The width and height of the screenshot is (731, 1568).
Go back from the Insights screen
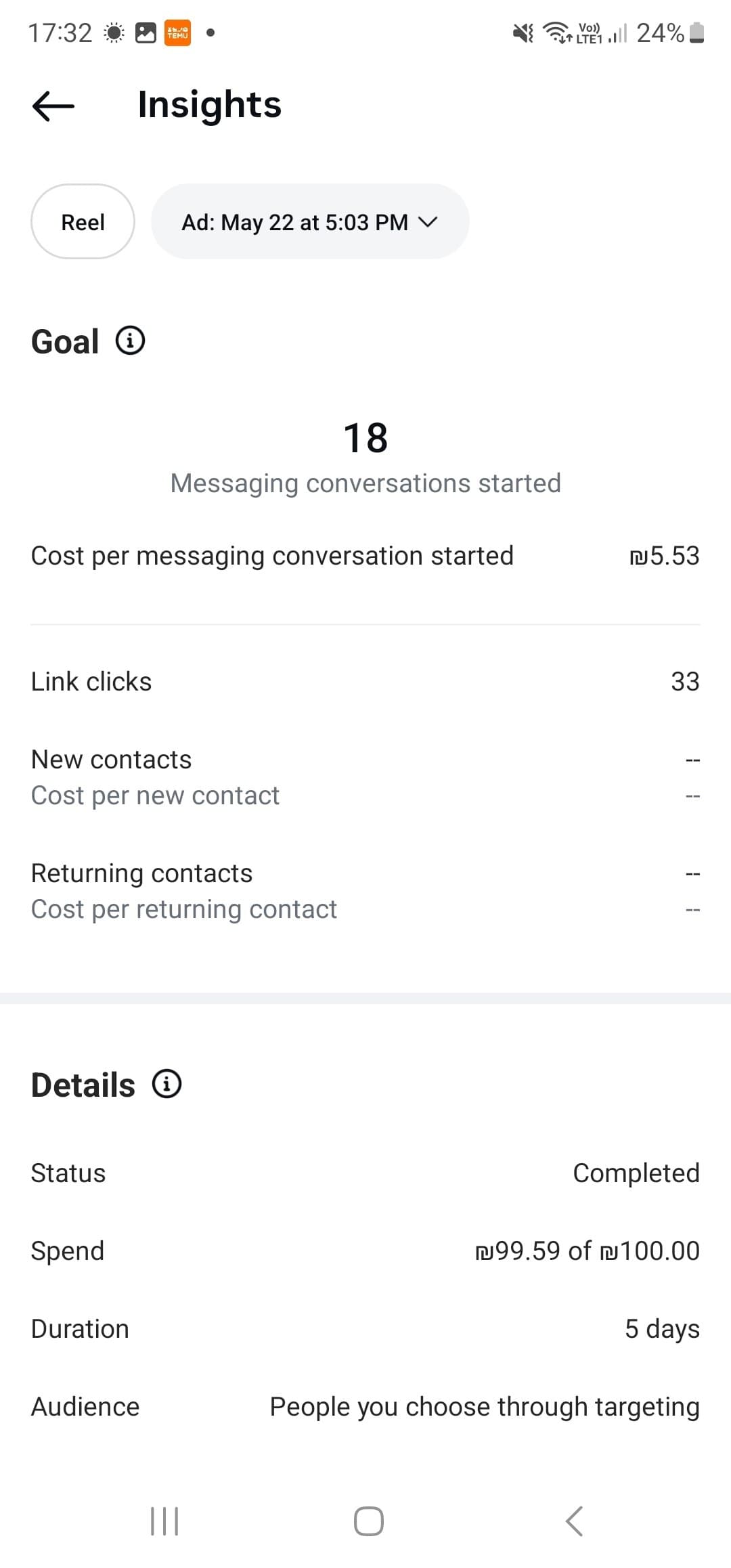(x=53, y=106)
